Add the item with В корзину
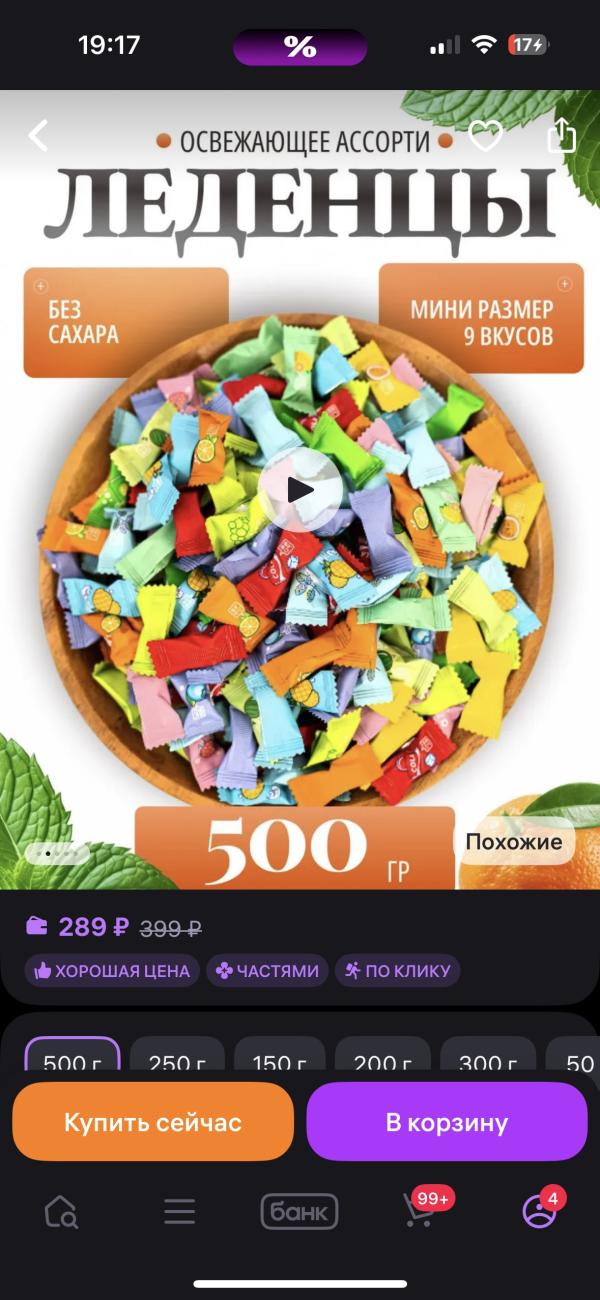The image size is (600, 1300). tap(447, 1122)
